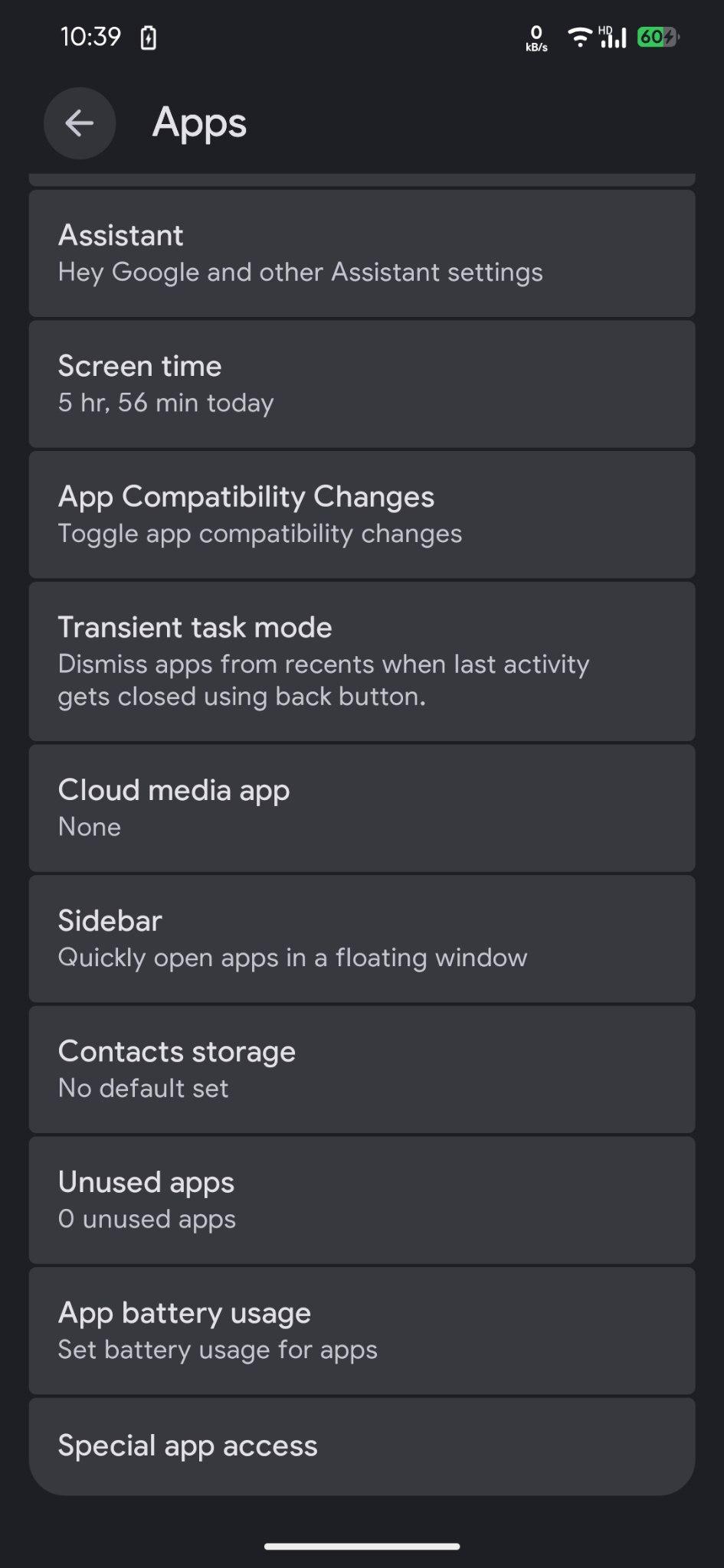Open Special app access

click(x=362, y=1446)
